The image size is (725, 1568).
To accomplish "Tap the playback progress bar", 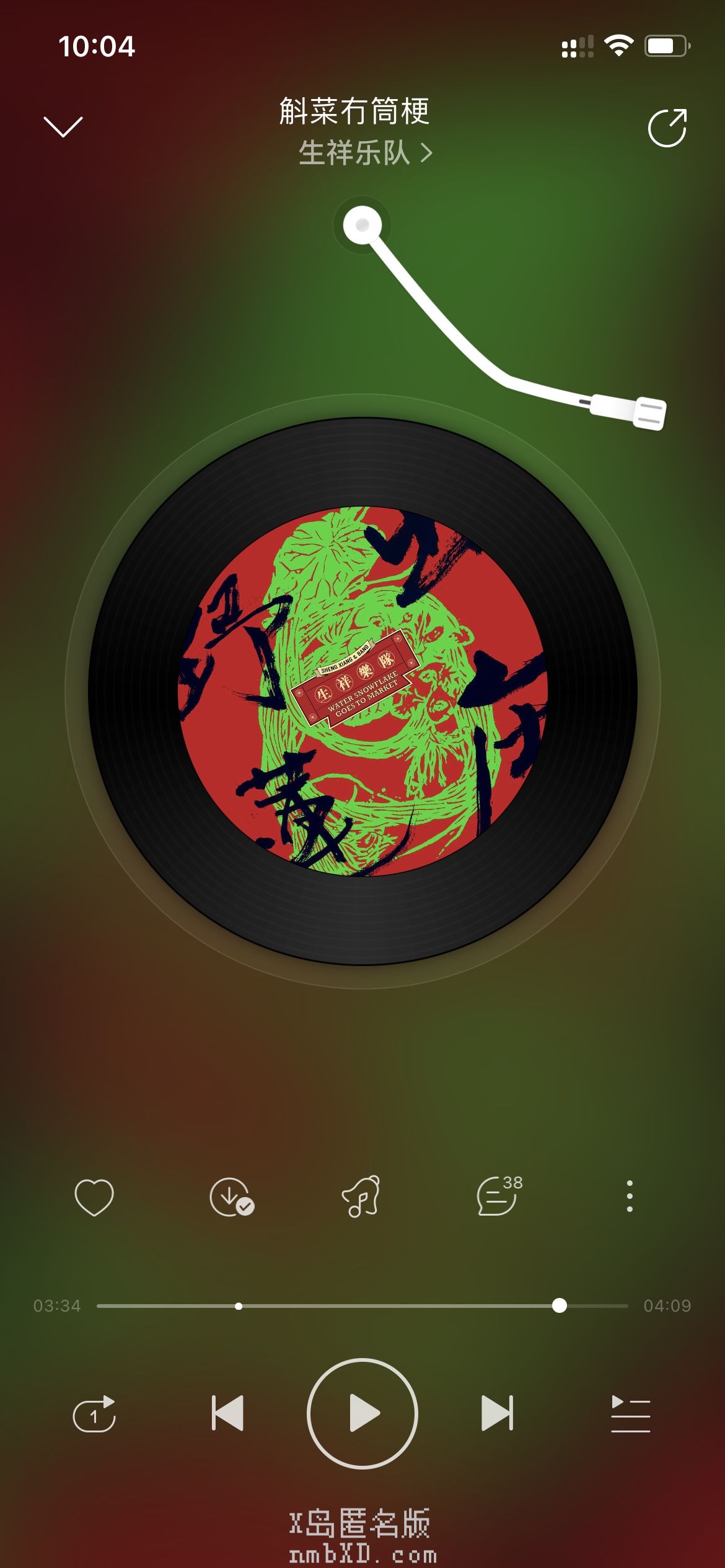I will click(x=362, y=1305).
